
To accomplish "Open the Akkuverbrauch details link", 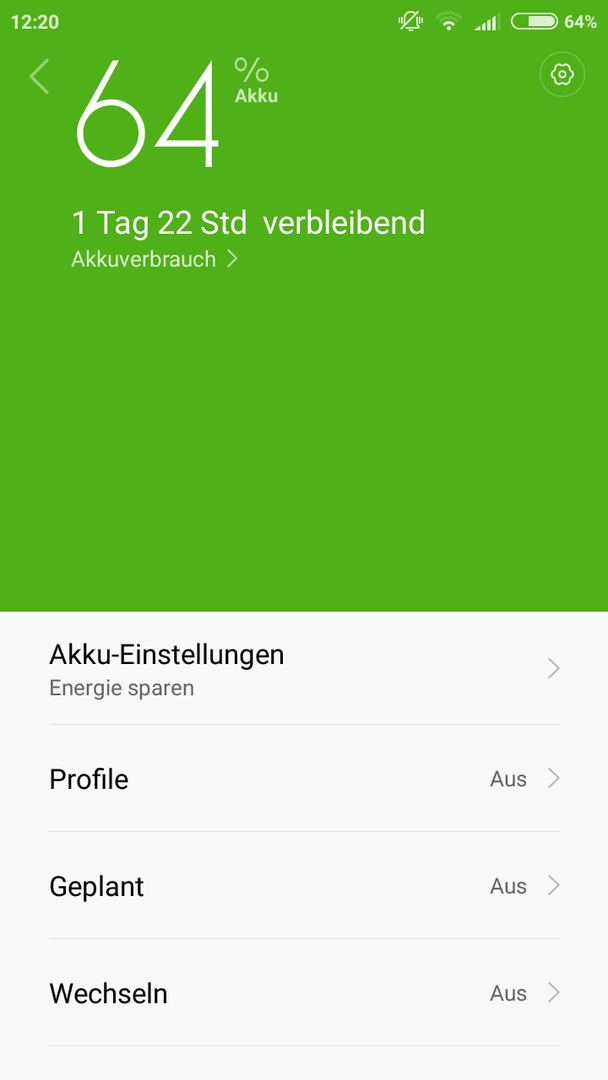I will pos(154,259).
